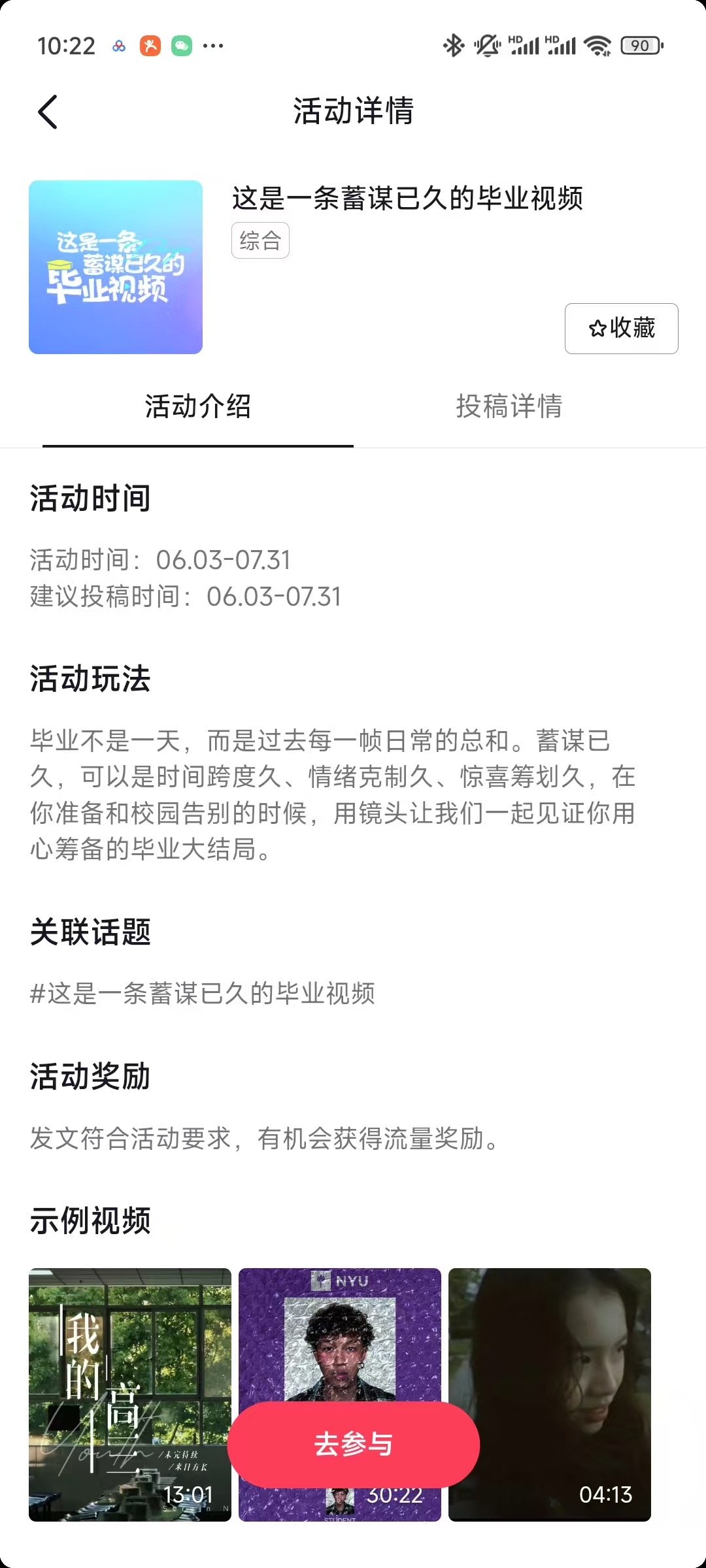Image resolution: width=706 pixels, height=1568 pixels.
Task: Switch to the 投稿详情 tab
Action: point(509,406)
